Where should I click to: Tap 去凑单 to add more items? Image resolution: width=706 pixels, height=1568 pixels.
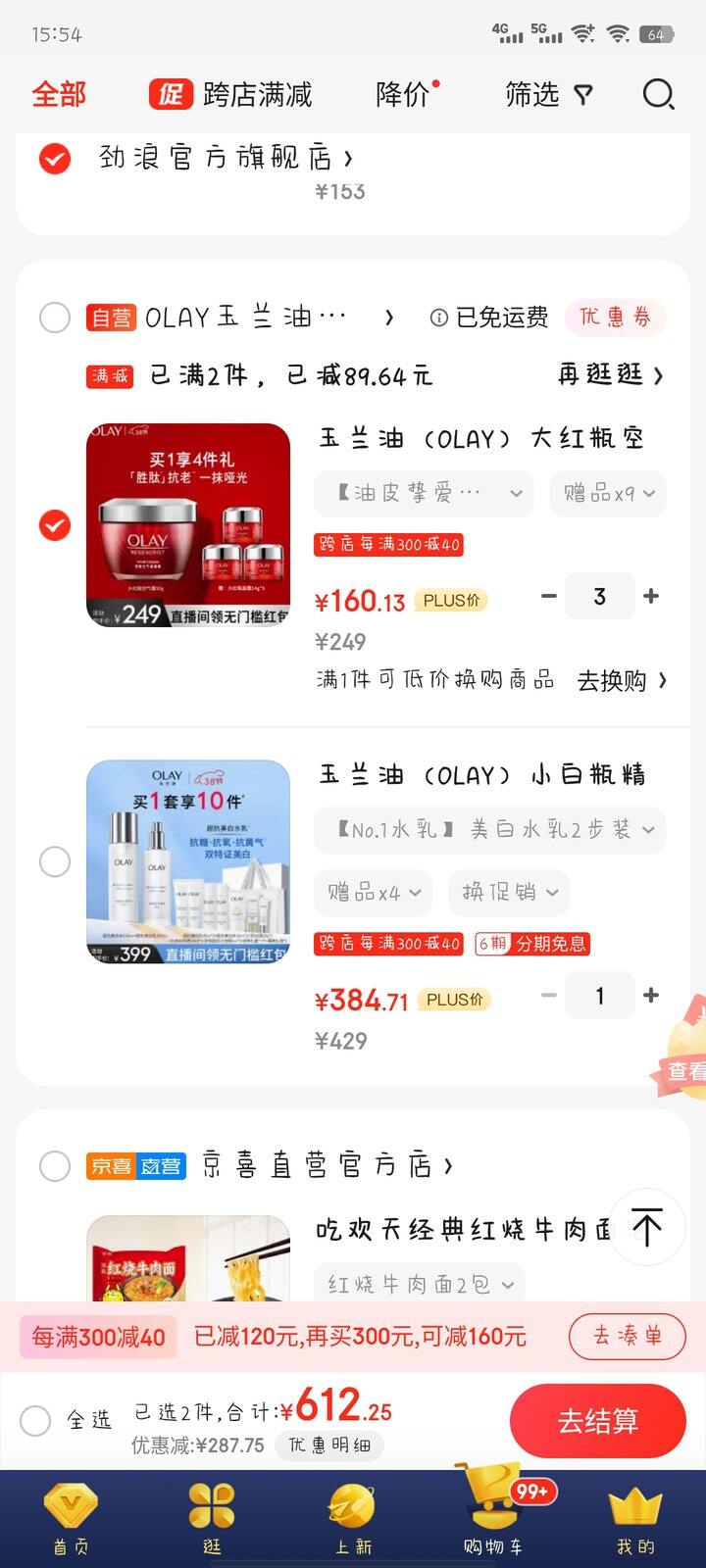pyautogui.click(x=627, y=1336)
